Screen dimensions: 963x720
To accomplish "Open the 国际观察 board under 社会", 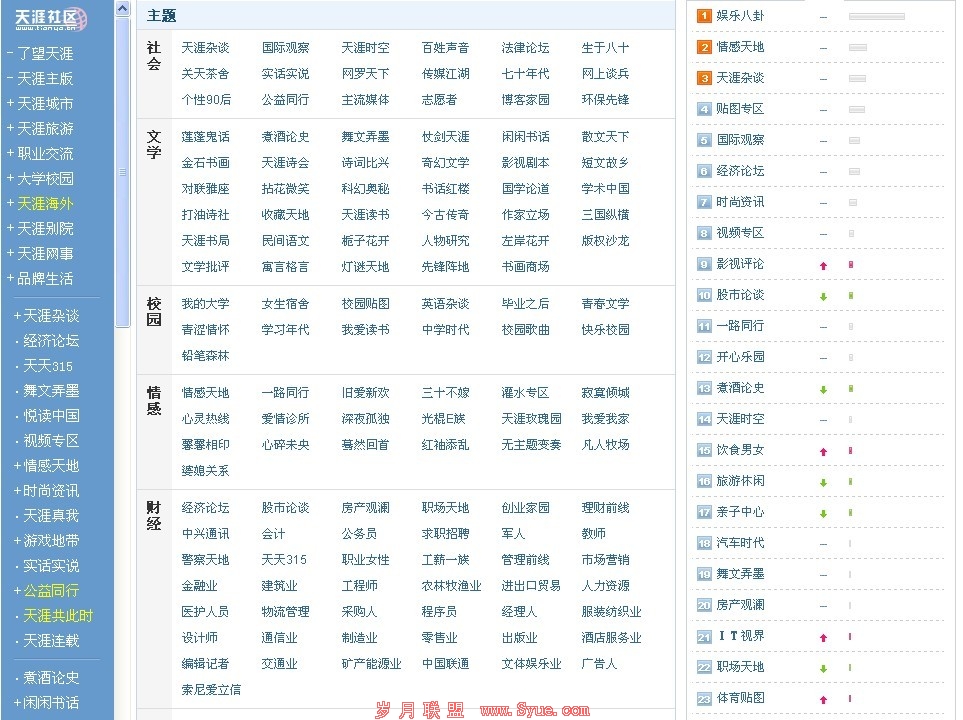I will (x=285, y=48).
